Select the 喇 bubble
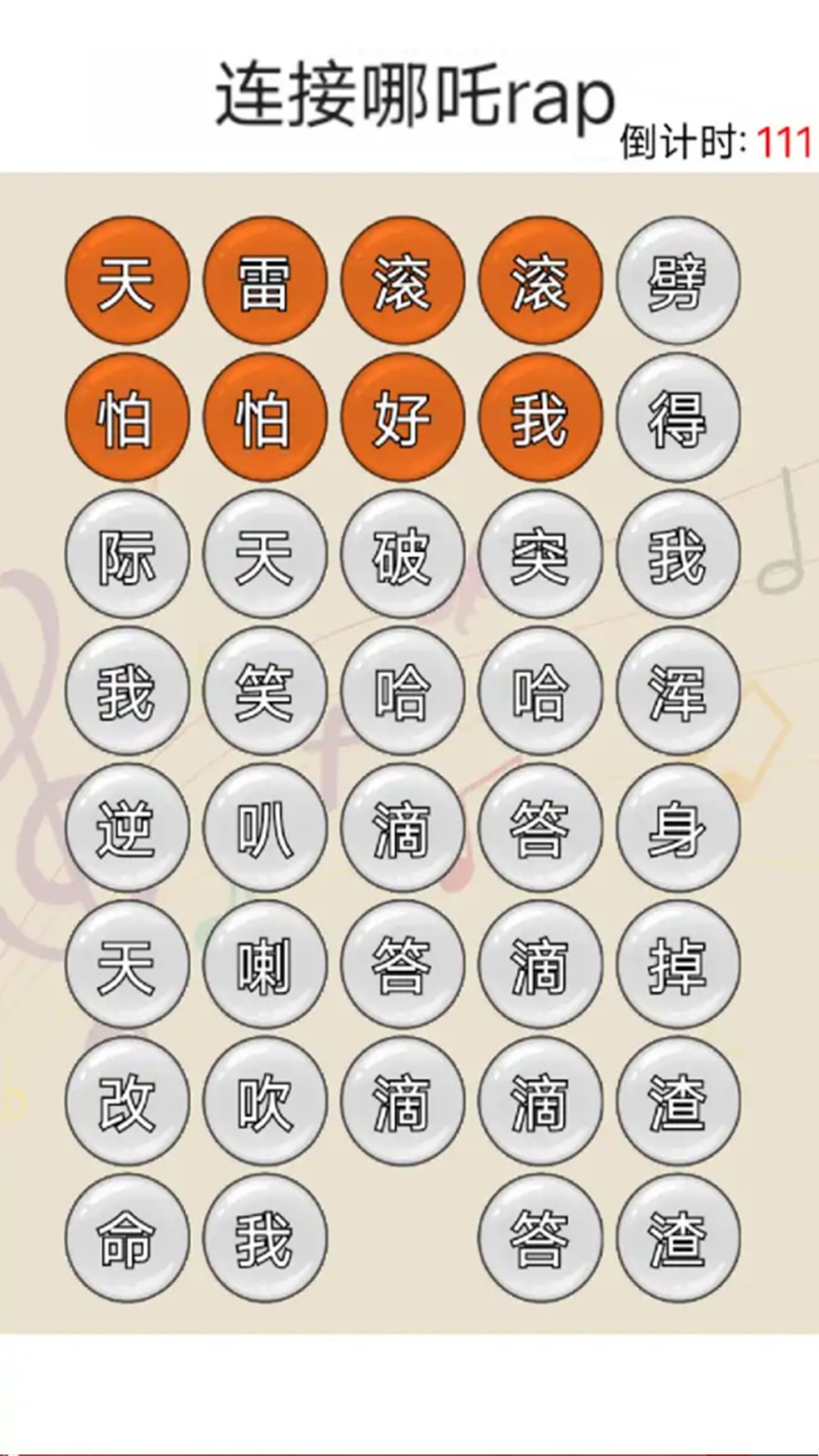 click(264, 964)
